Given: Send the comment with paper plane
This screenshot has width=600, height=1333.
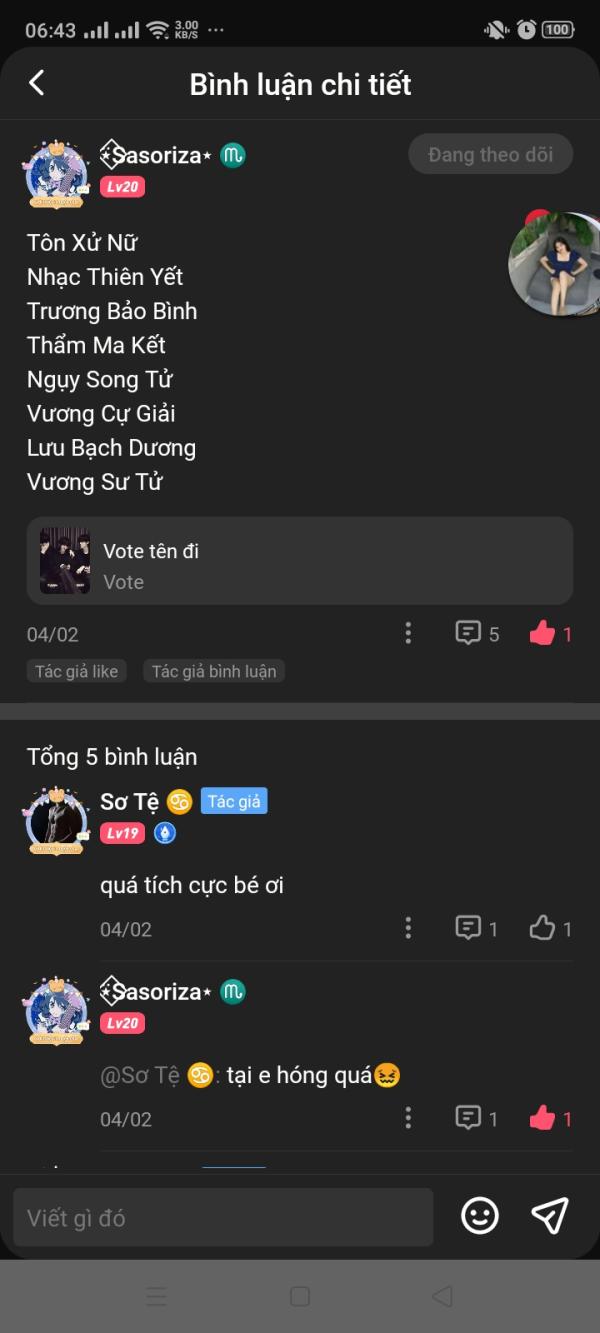Looking at the screenshot, I should tap(550, 1216).
